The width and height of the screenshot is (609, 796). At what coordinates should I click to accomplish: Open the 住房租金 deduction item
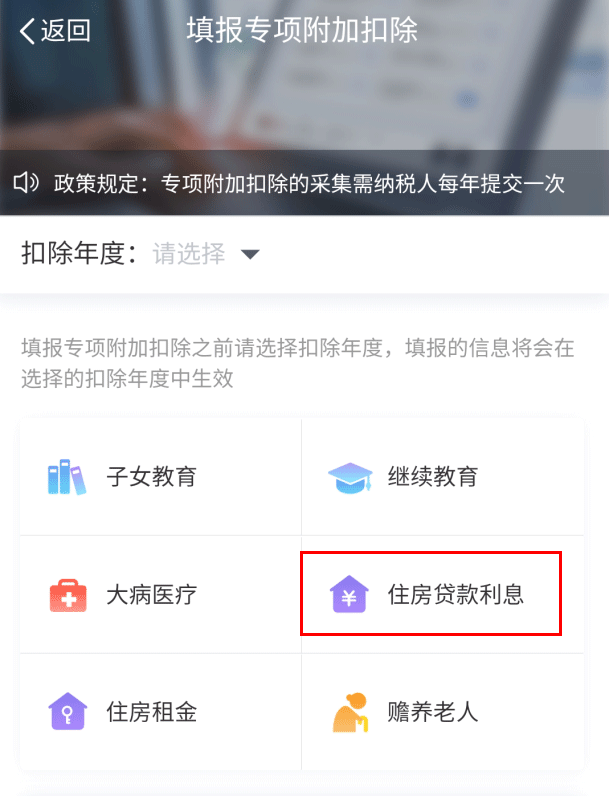pos(160,712)
